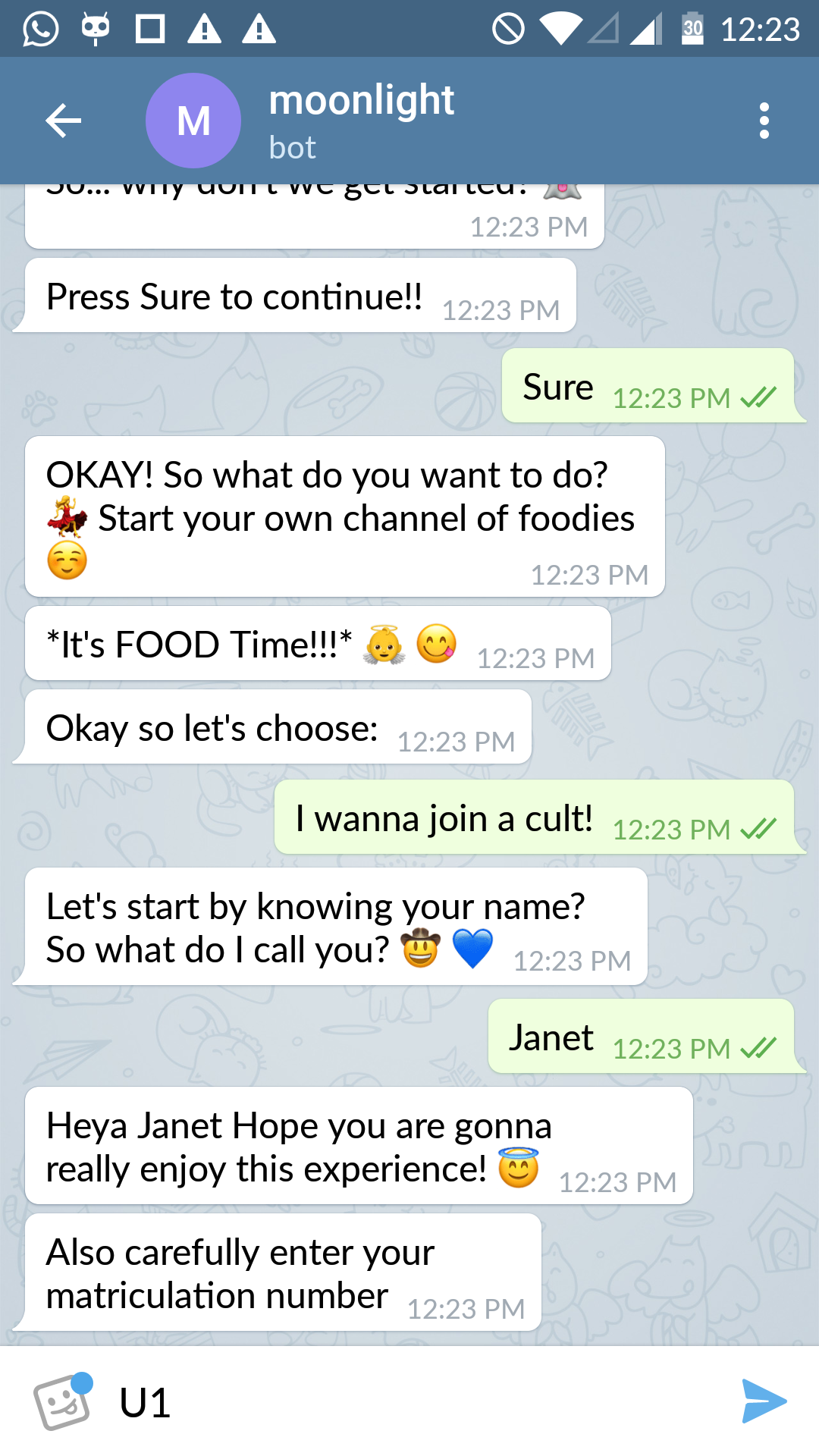
Task: Open the sticker and emoji panel
Action: [x=62, y=1402]
